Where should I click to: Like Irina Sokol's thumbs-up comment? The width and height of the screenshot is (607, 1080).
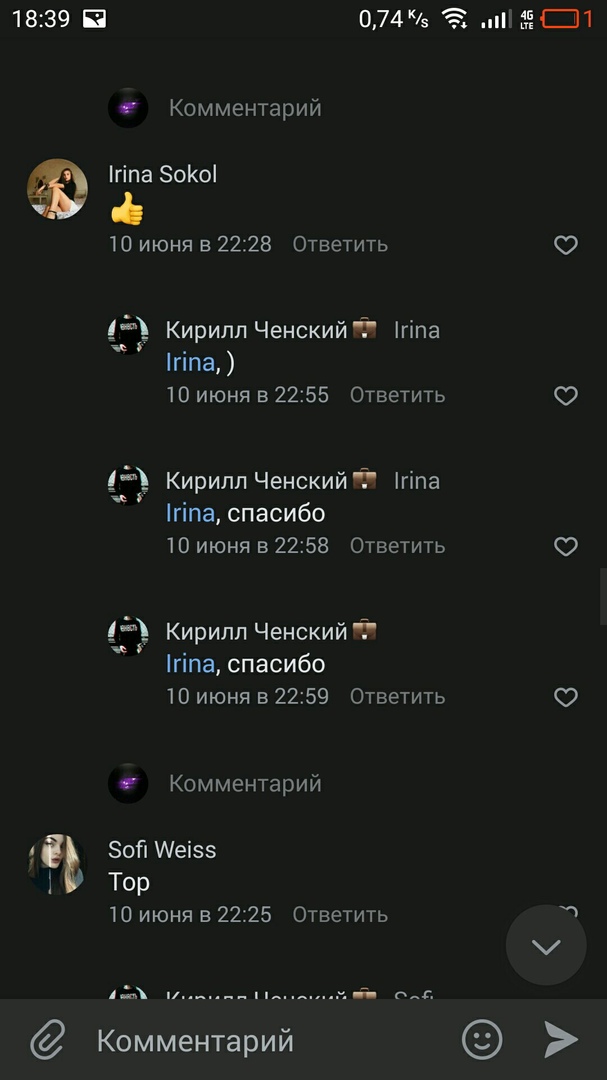tap(566, 245)
